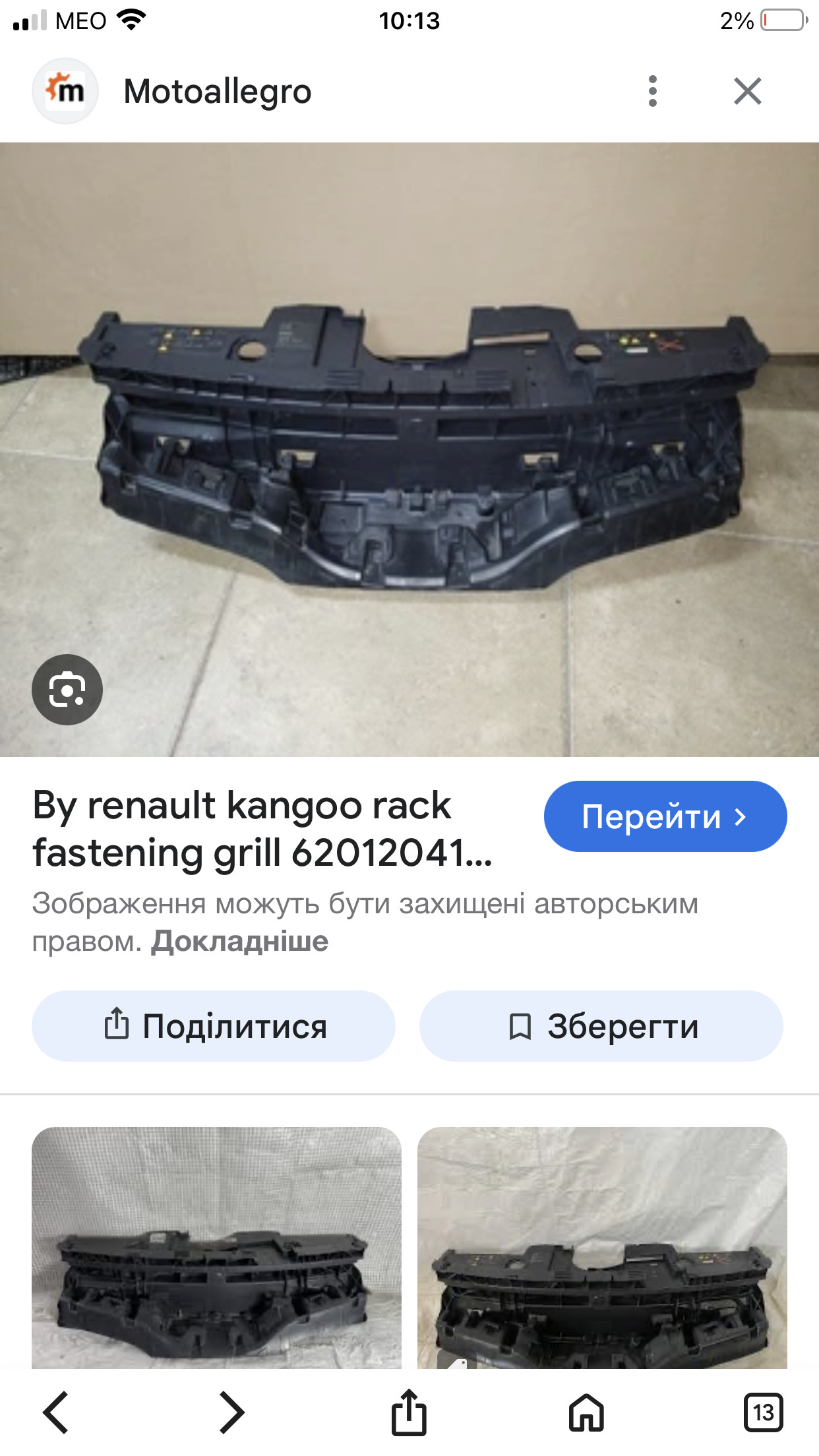Image resolution: width=819 pixels, height=1456 pixels.
Task: Save the image with Зберегти
Action: [601, 1026]
